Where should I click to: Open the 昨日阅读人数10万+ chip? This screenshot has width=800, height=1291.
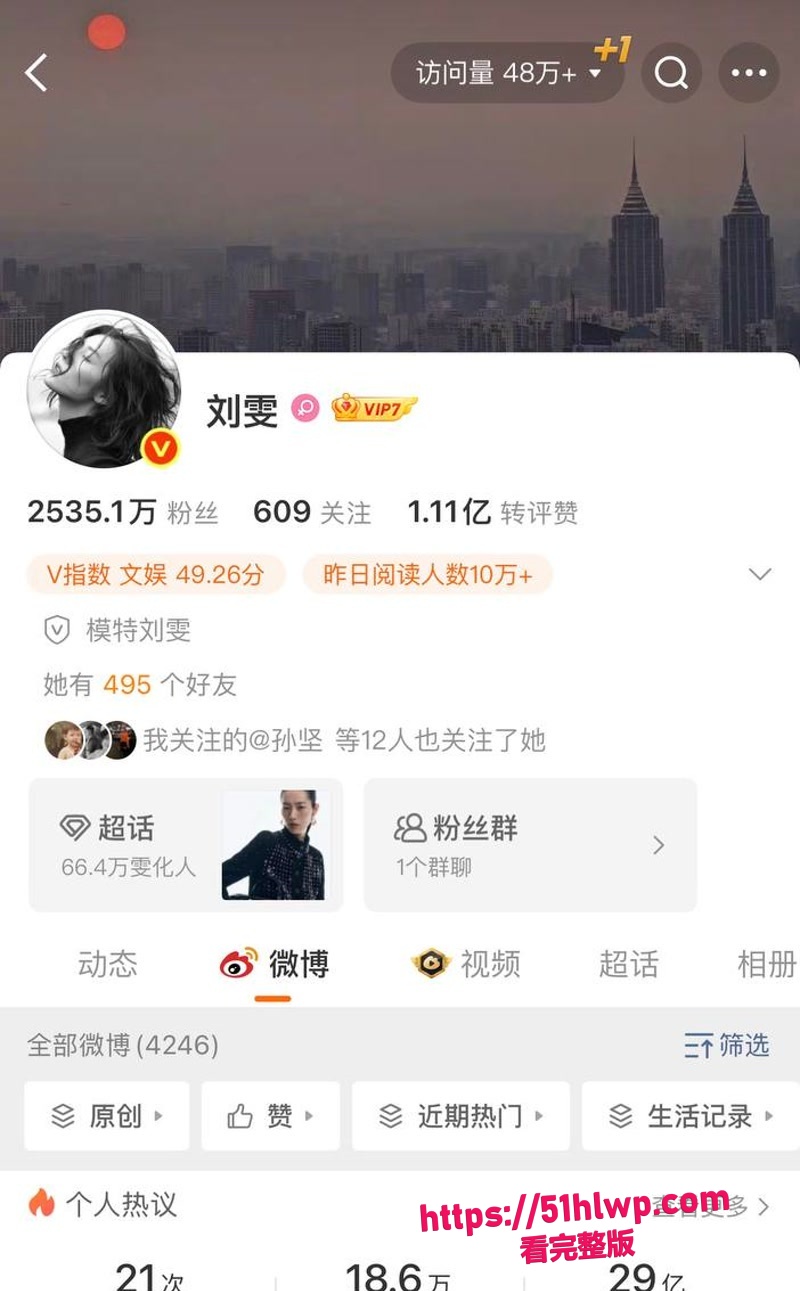point(428,575)
